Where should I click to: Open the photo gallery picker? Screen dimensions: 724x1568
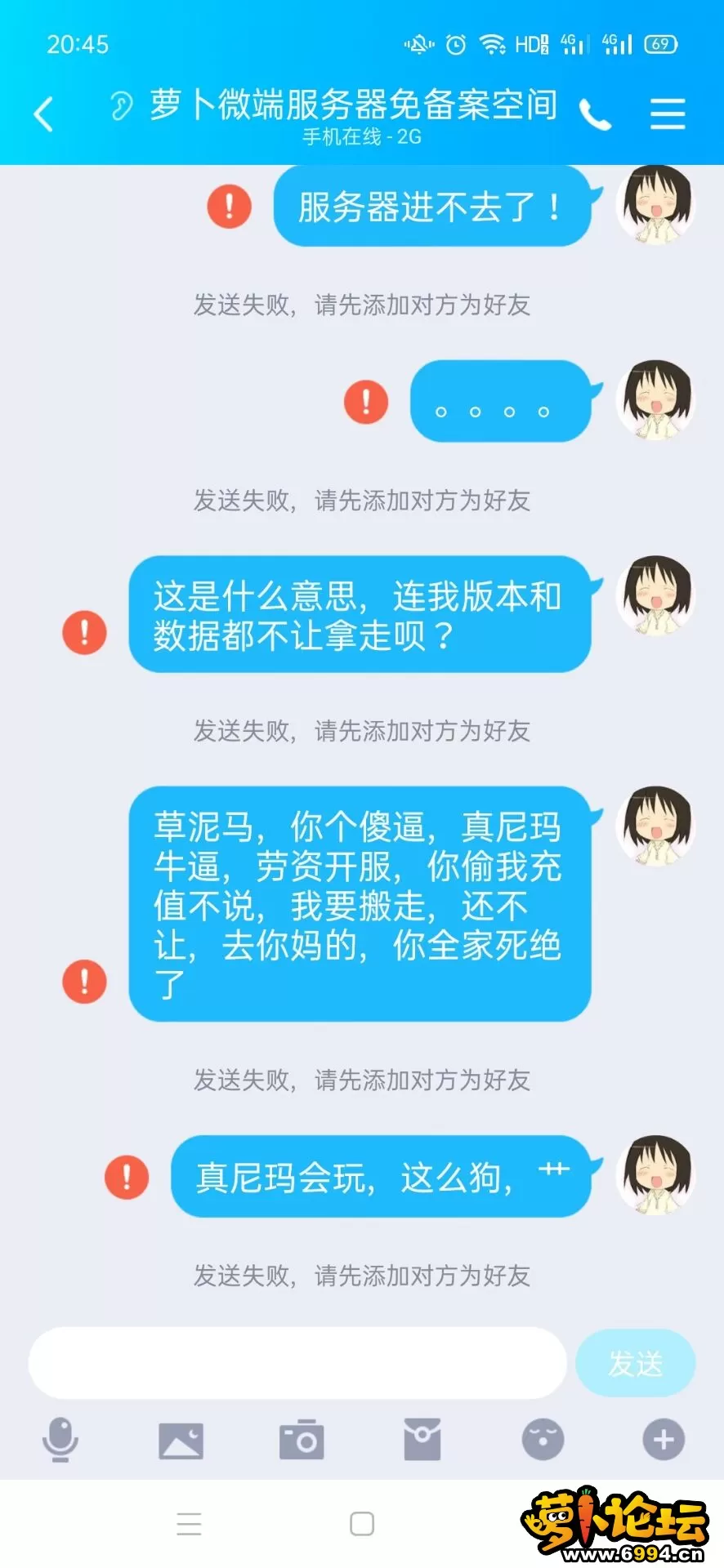[181, 1440]
